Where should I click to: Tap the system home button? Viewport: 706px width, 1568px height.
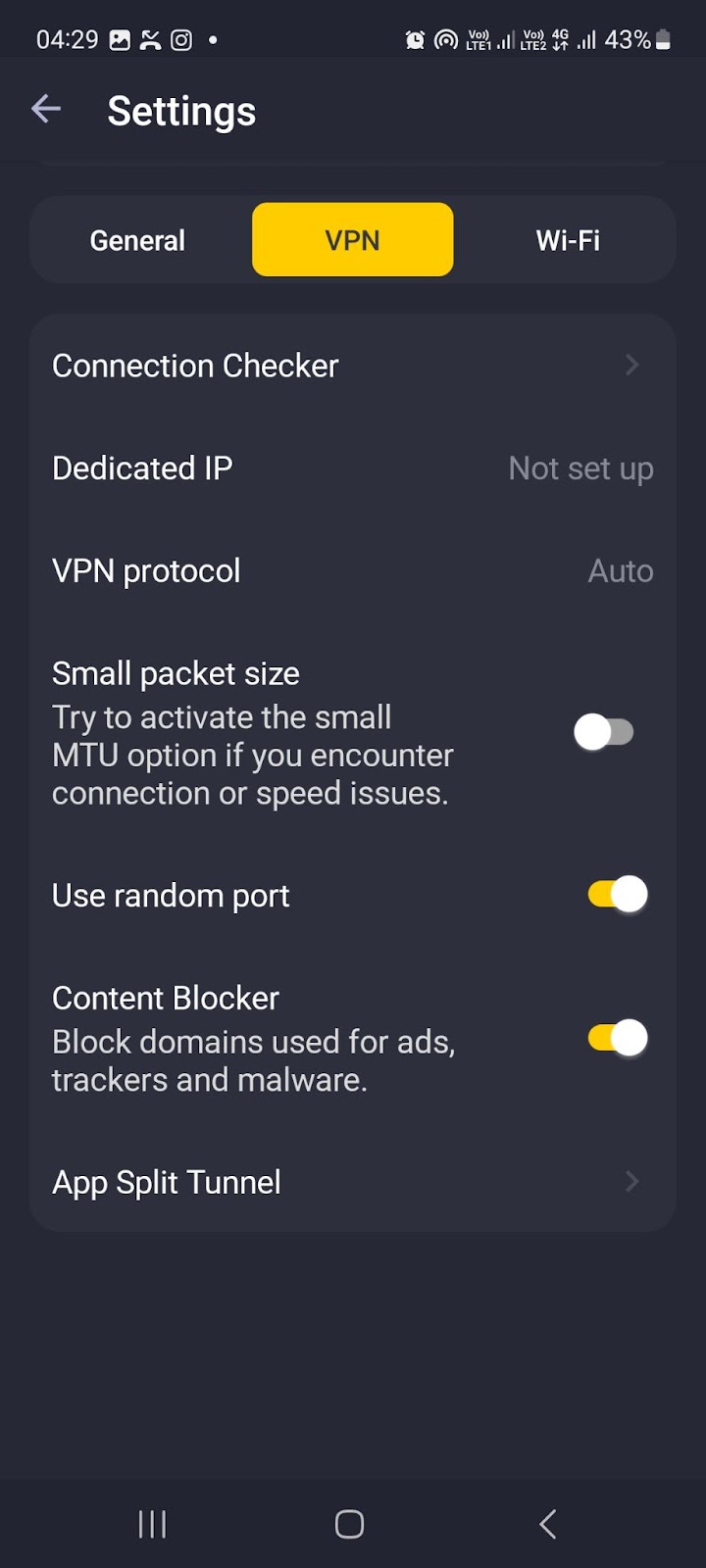350,1524
